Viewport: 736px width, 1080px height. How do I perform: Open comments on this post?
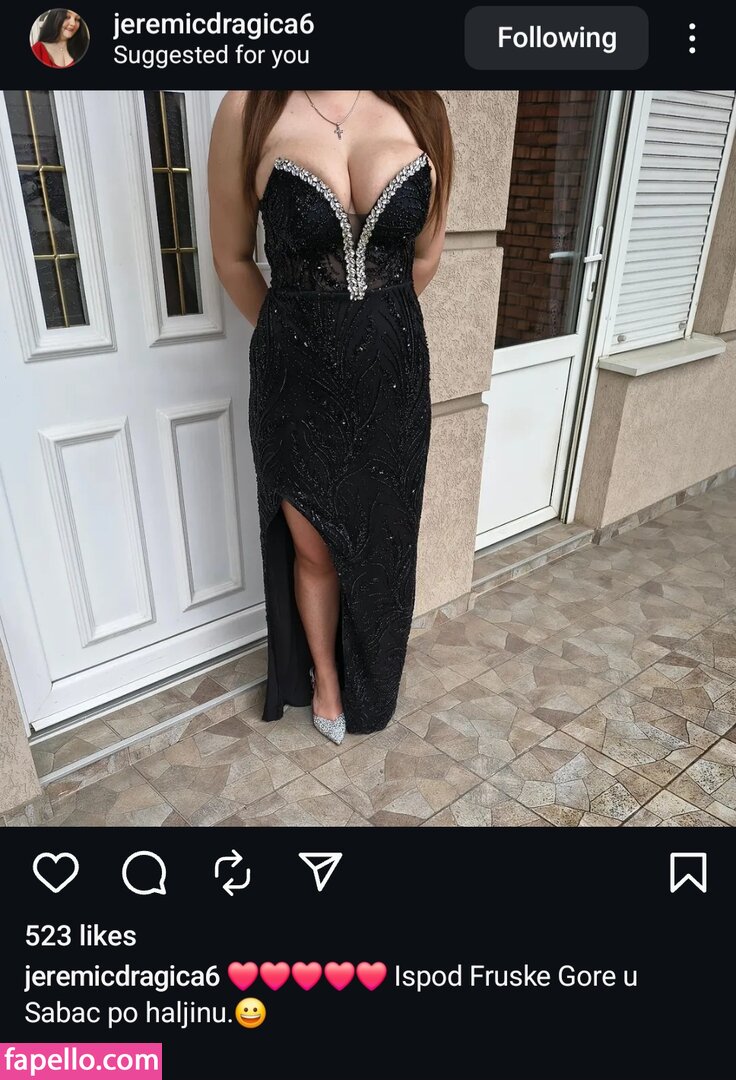tap(144, 872)
